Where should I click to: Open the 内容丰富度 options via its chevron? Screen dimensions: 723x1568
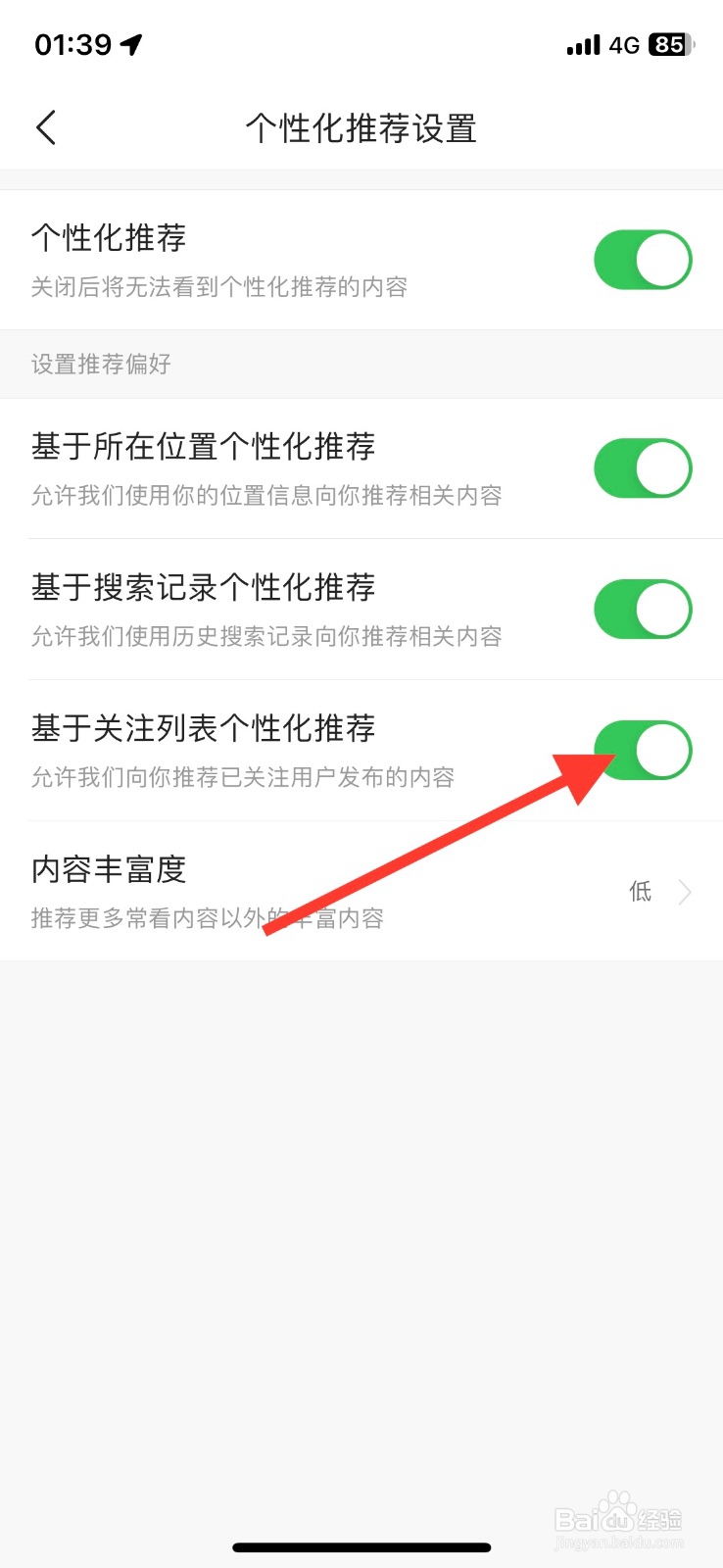pyautogui.click(x=684, y=892)
